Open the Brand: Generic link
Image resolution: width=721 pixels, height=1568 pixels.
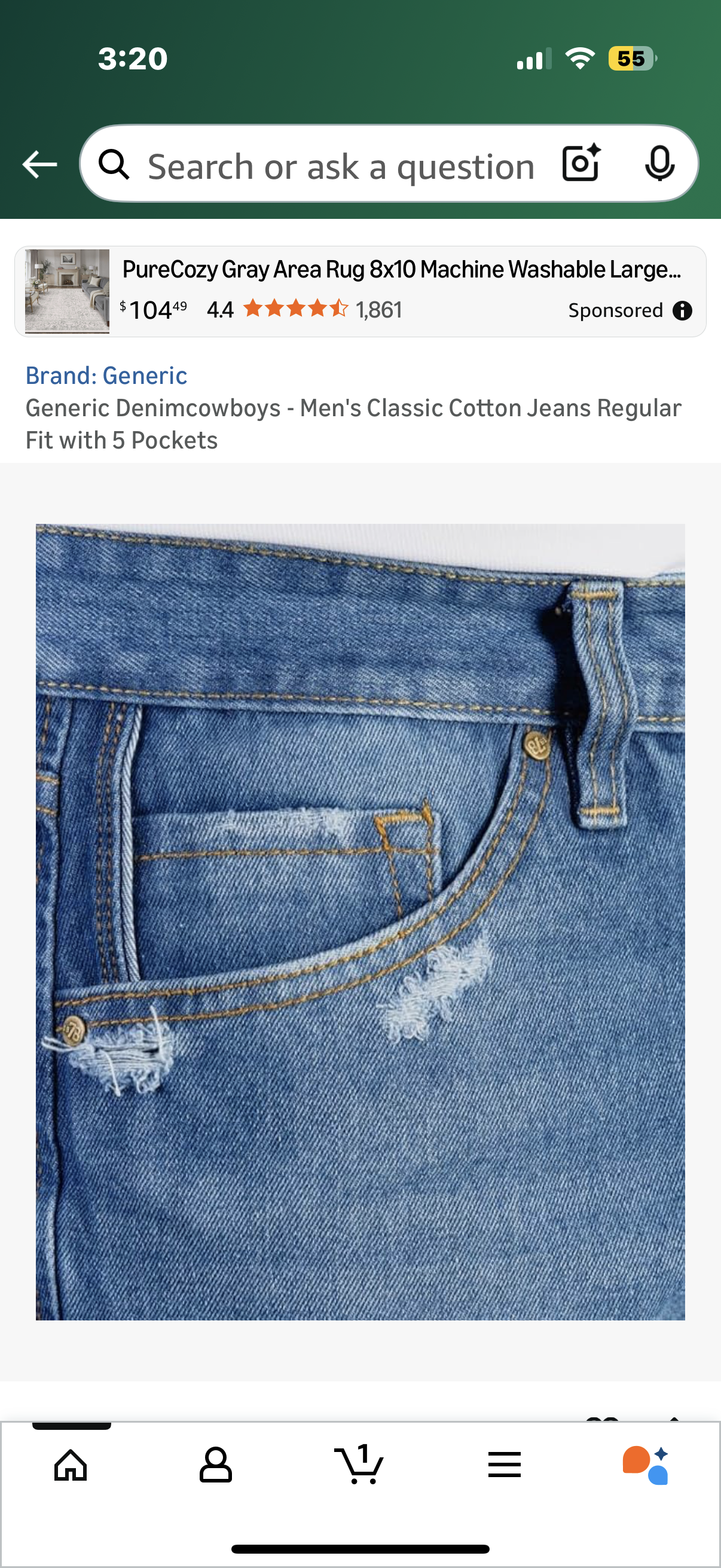tap(106, 376)
